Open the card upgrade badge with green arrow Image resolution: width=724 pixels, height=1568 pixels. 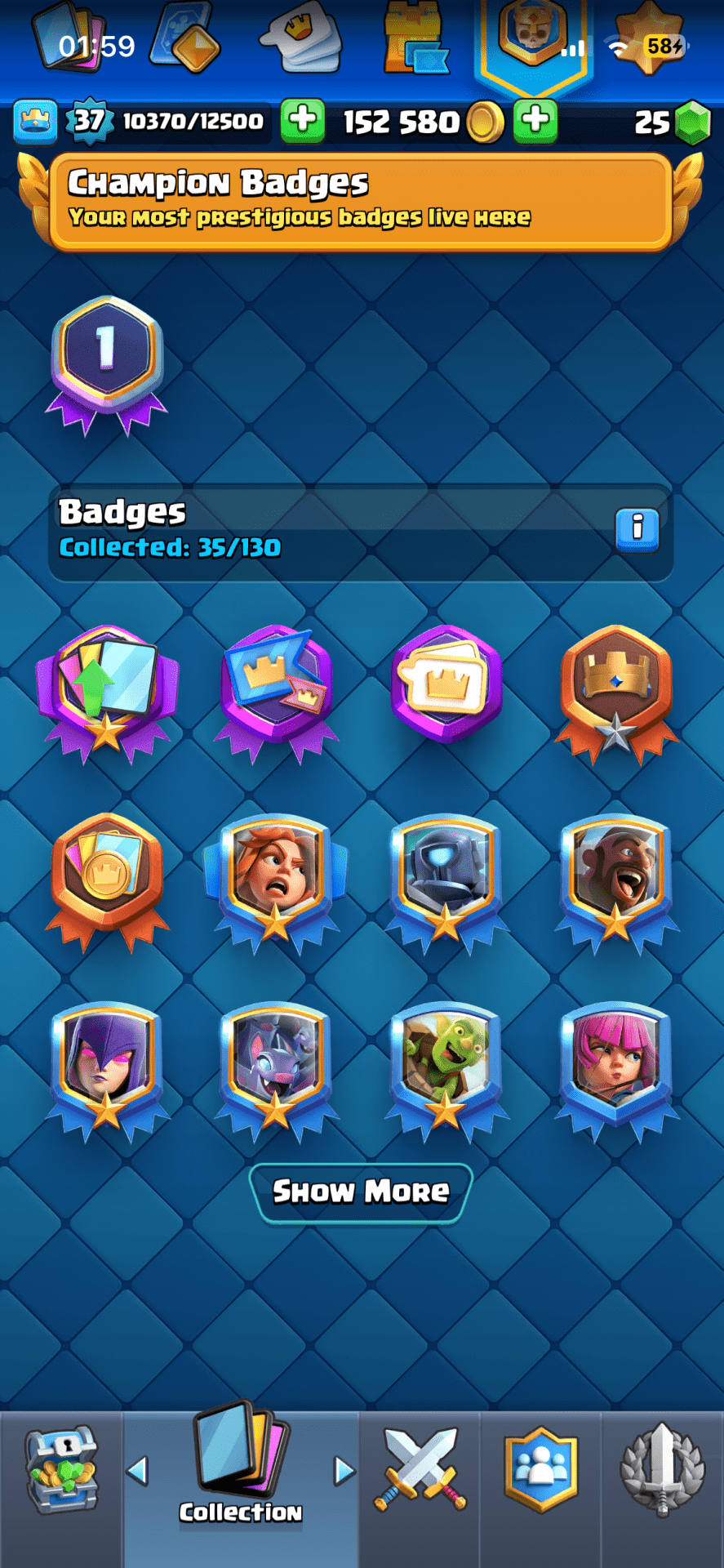tap(107, 690)
